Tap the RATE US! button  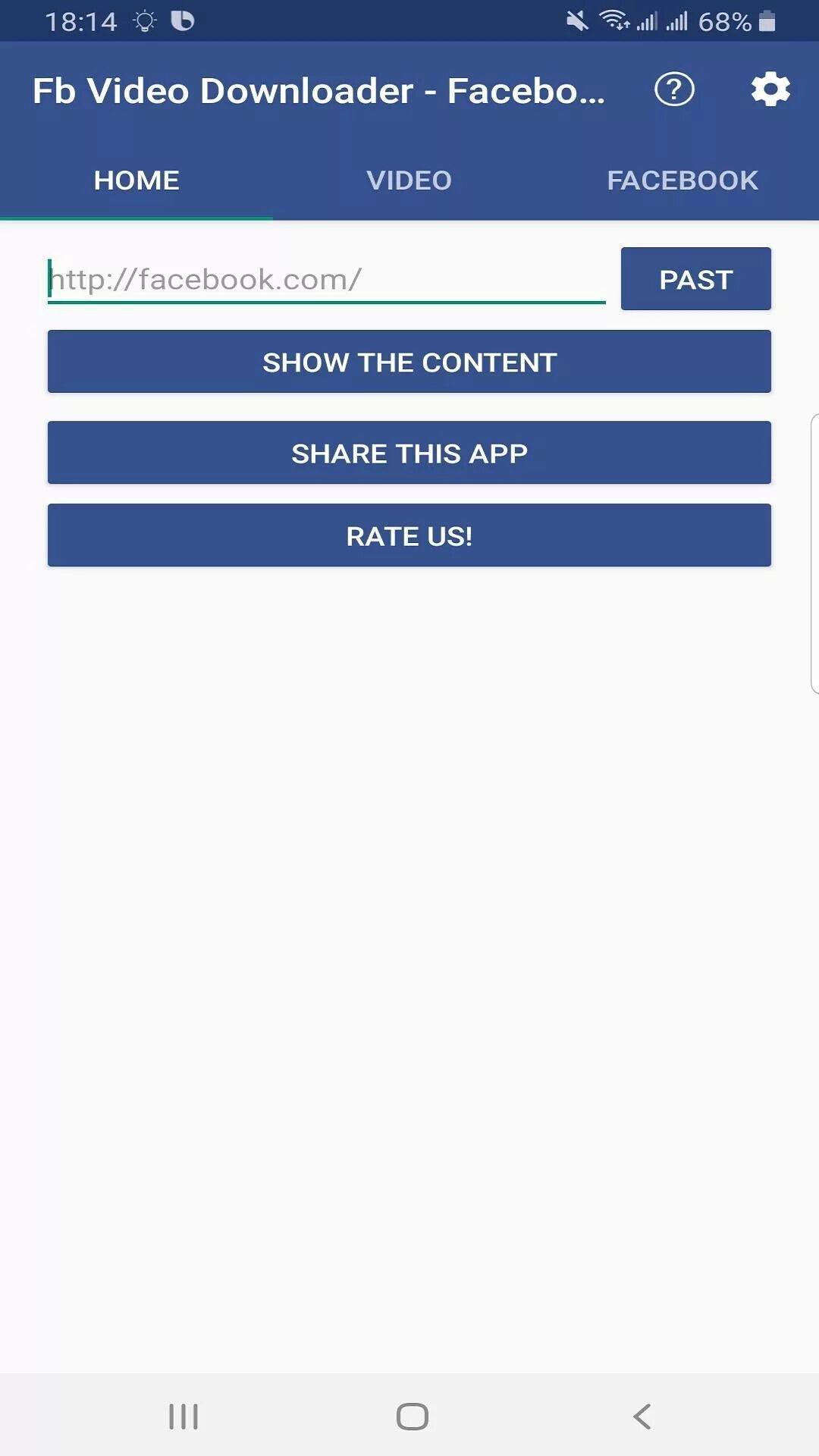click(x=409, y=535)
